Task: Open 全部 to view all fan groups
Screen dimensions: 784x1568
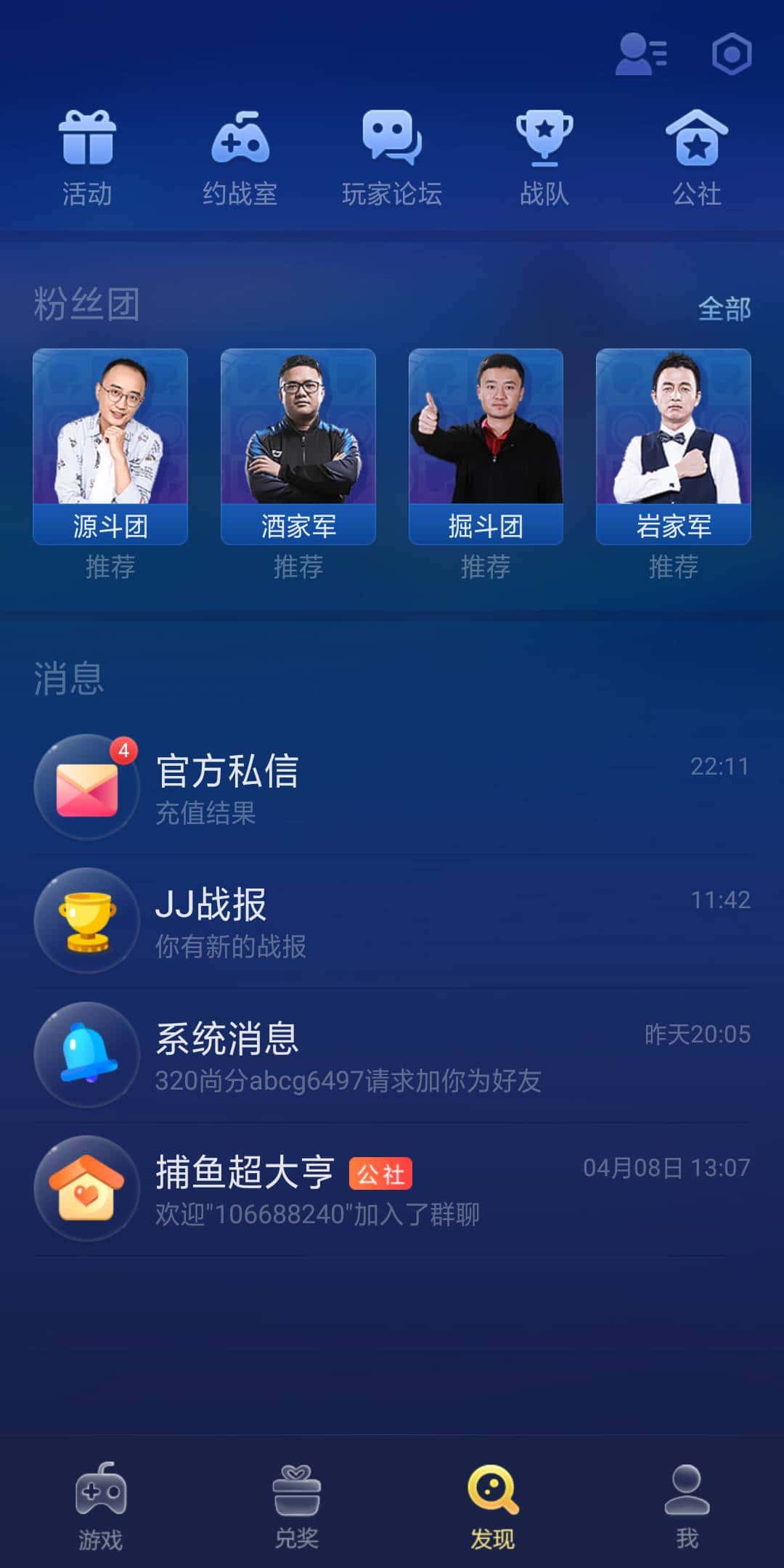Action: point(723,309)
